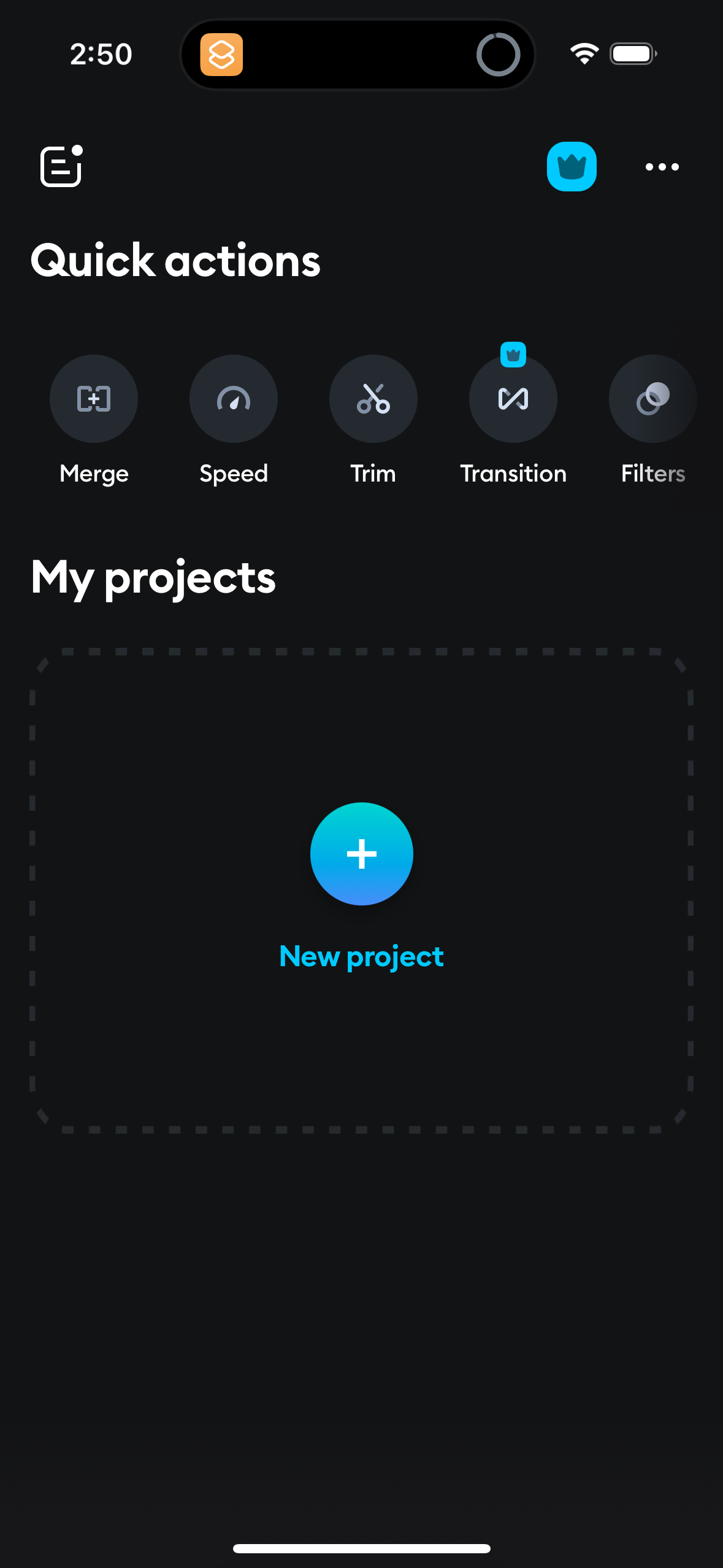Open the Speed adjustment tool
The image size is (723, 1568).
click(233, 399)
